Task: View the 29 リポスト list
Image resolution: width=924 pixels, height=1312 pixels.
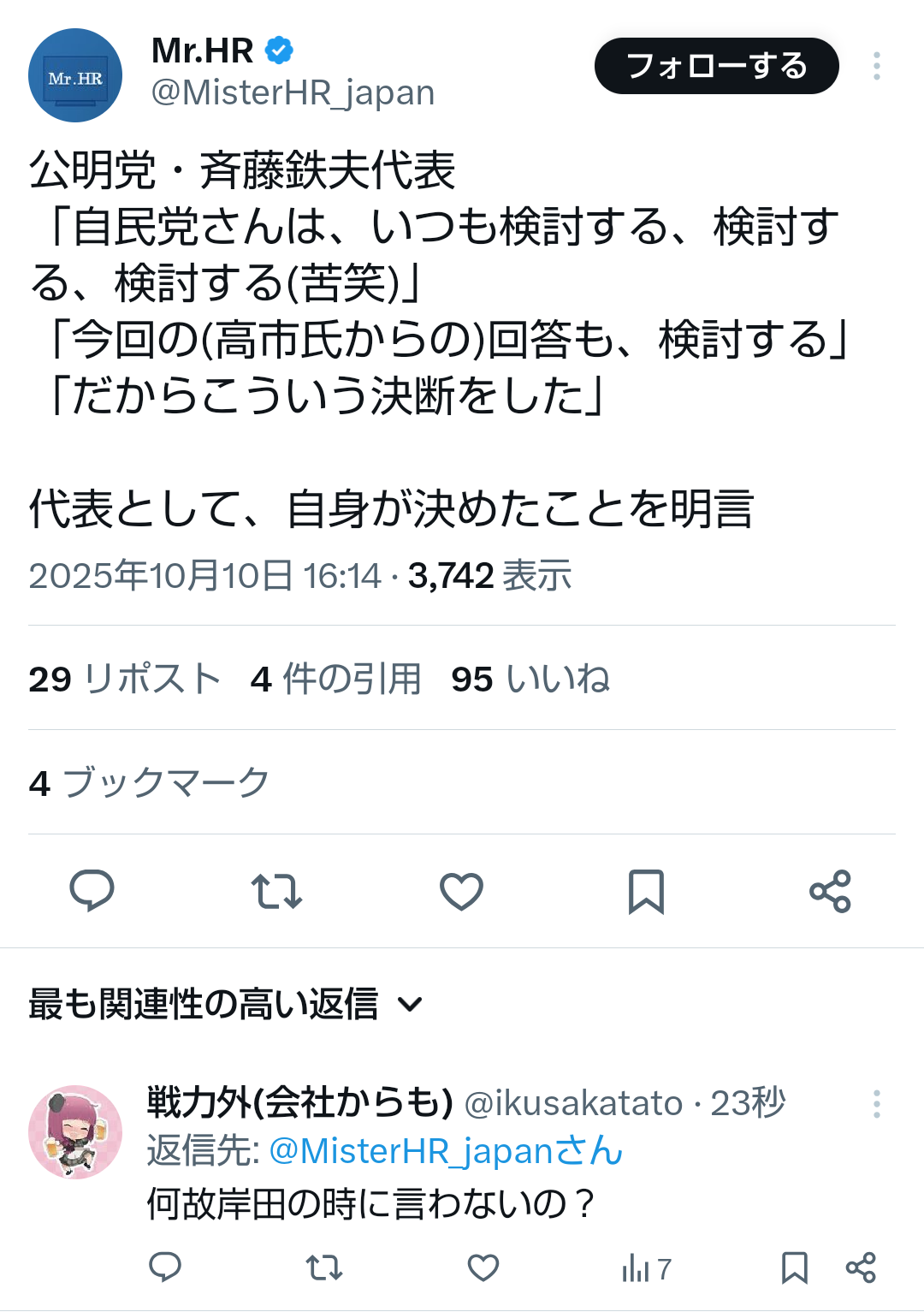Action: click(x=125, y=679)
